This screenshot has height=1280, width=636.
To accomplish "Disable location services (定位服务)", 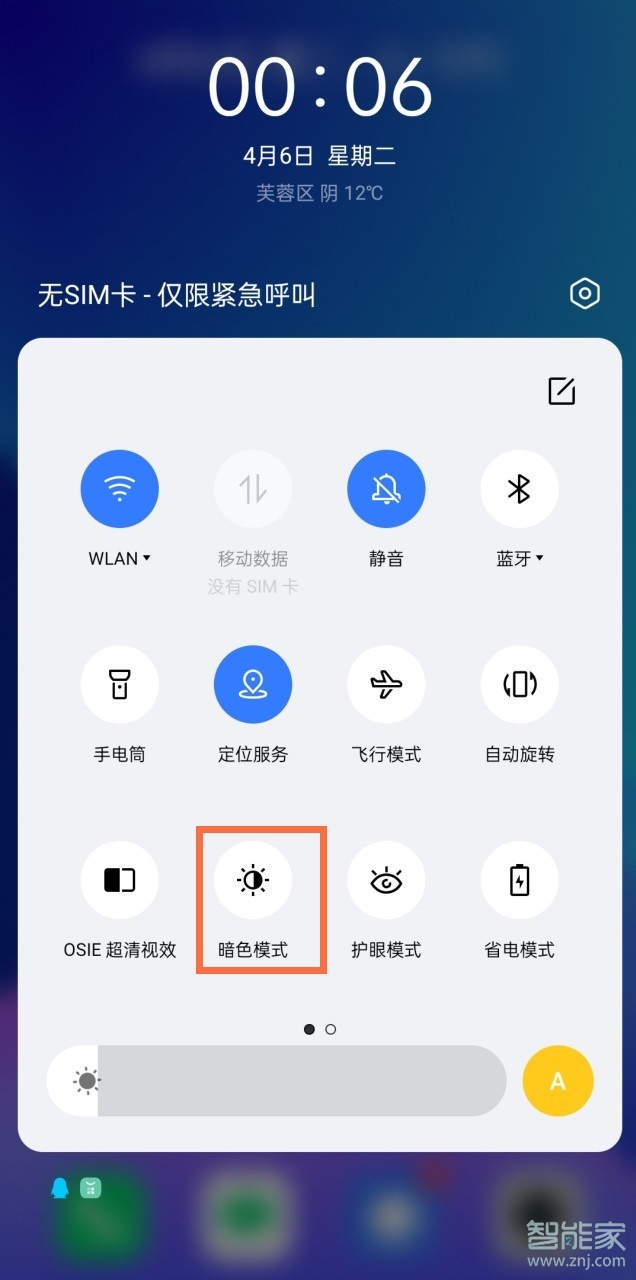I will (x=253, y=685).
